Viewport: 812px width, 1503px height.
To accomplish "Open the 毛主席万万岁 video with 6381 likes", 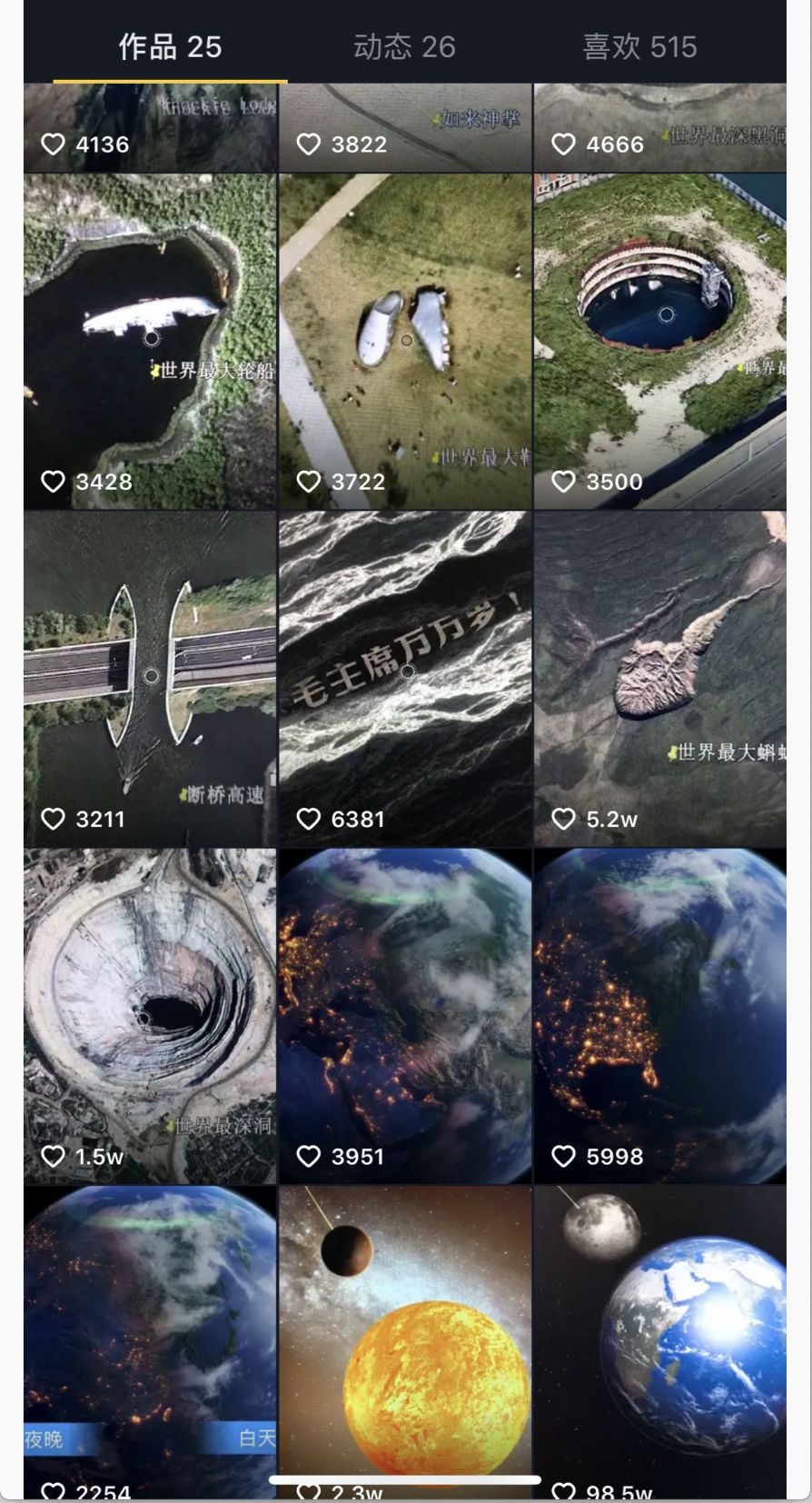I will pyautogui.click(x=405, y=678).
